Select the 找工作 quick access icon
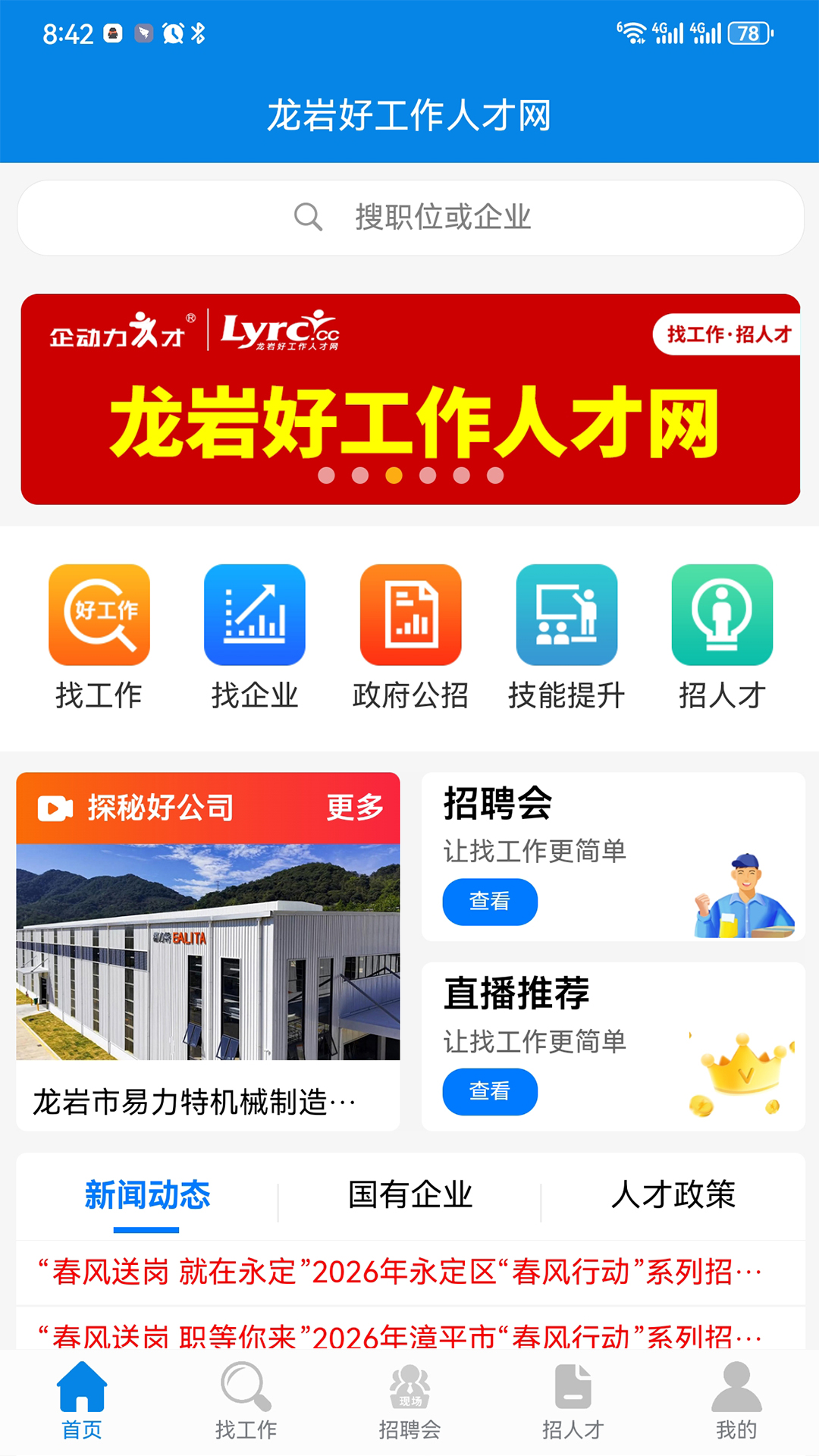This screenshot has height=1456, width=819. pos(99,616)
